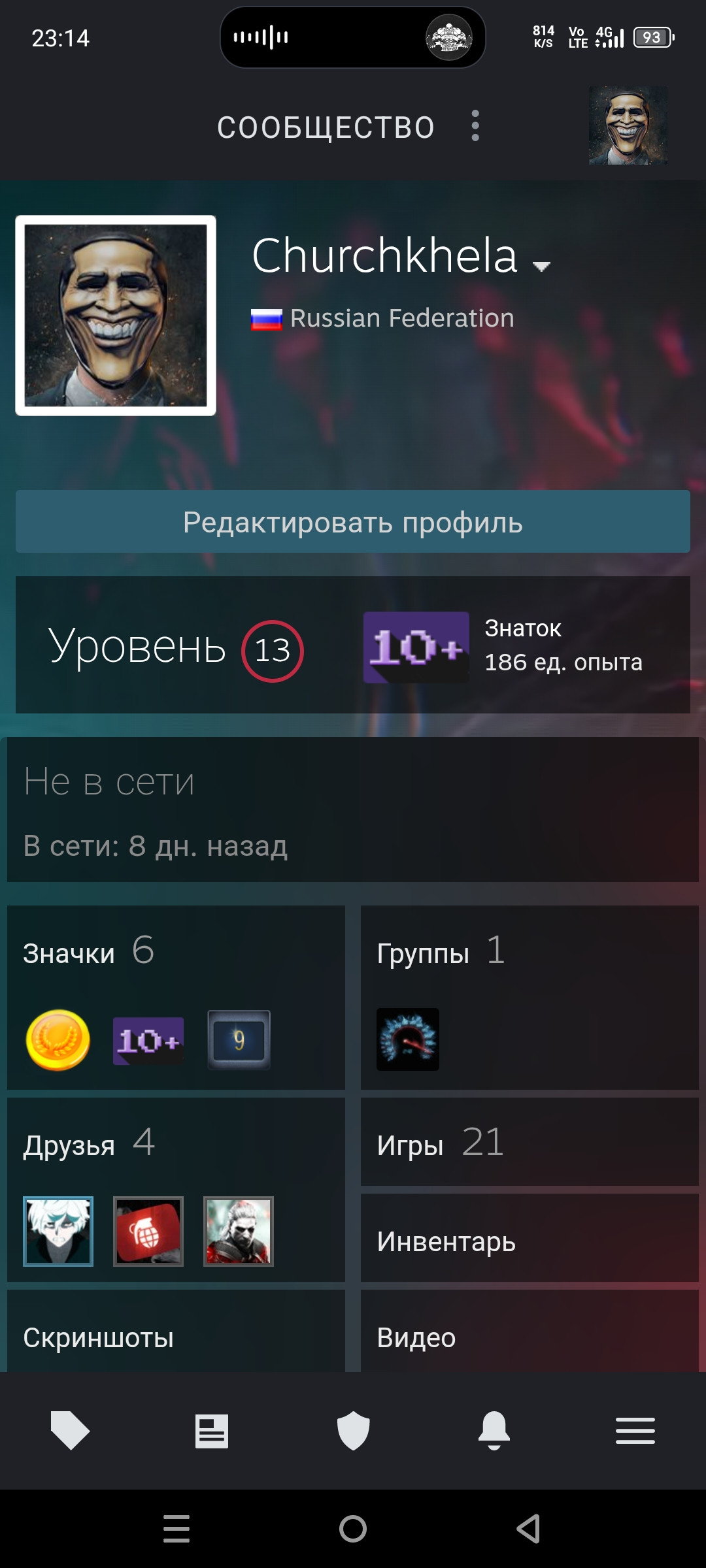The height and width of the screenshot is (1568, 706).
Task: Open Инвентарь
Action: [529, 1238]
